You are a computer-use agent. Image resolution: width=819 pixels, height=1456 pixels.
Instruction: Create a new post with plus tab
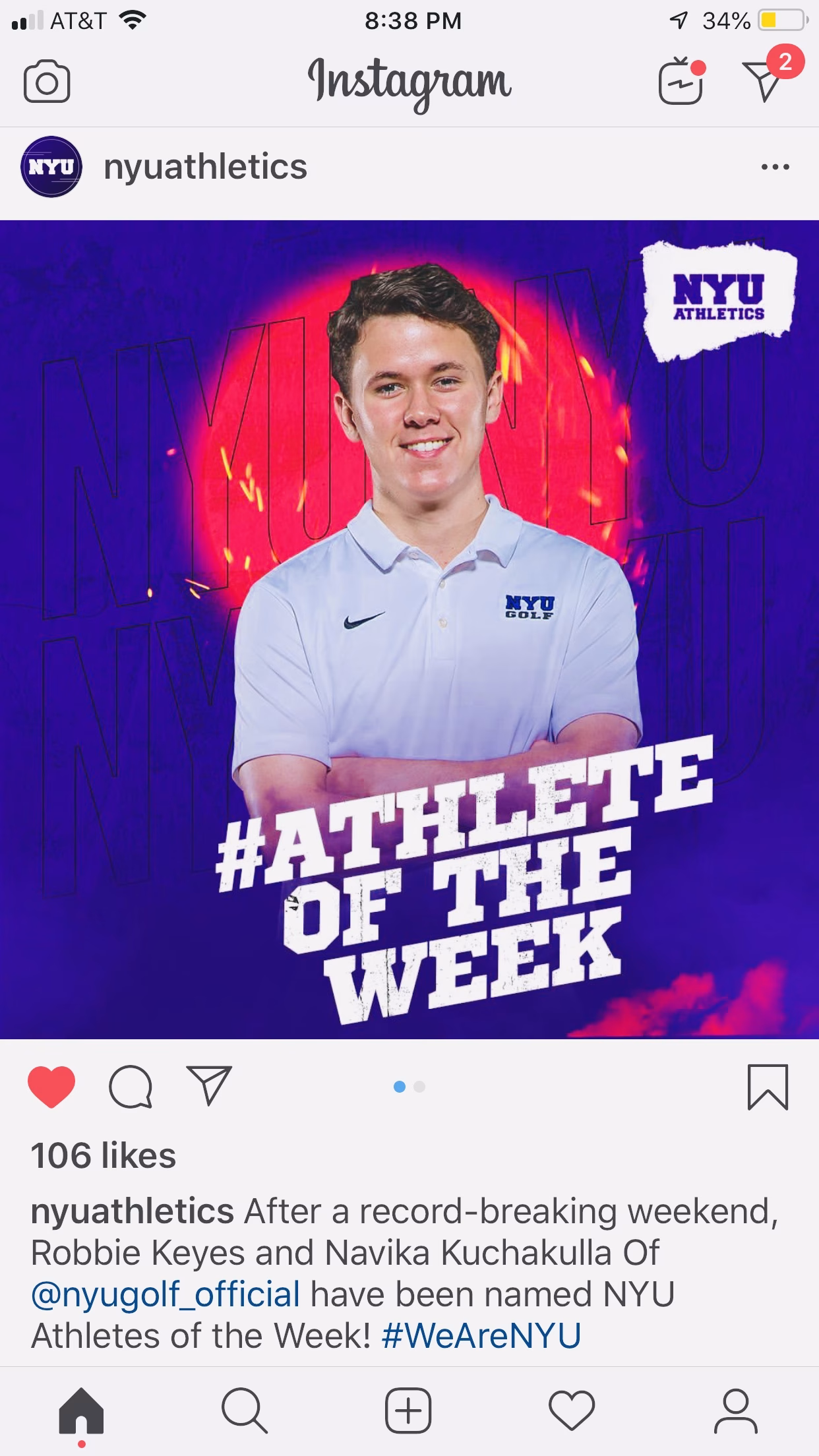408,1410
